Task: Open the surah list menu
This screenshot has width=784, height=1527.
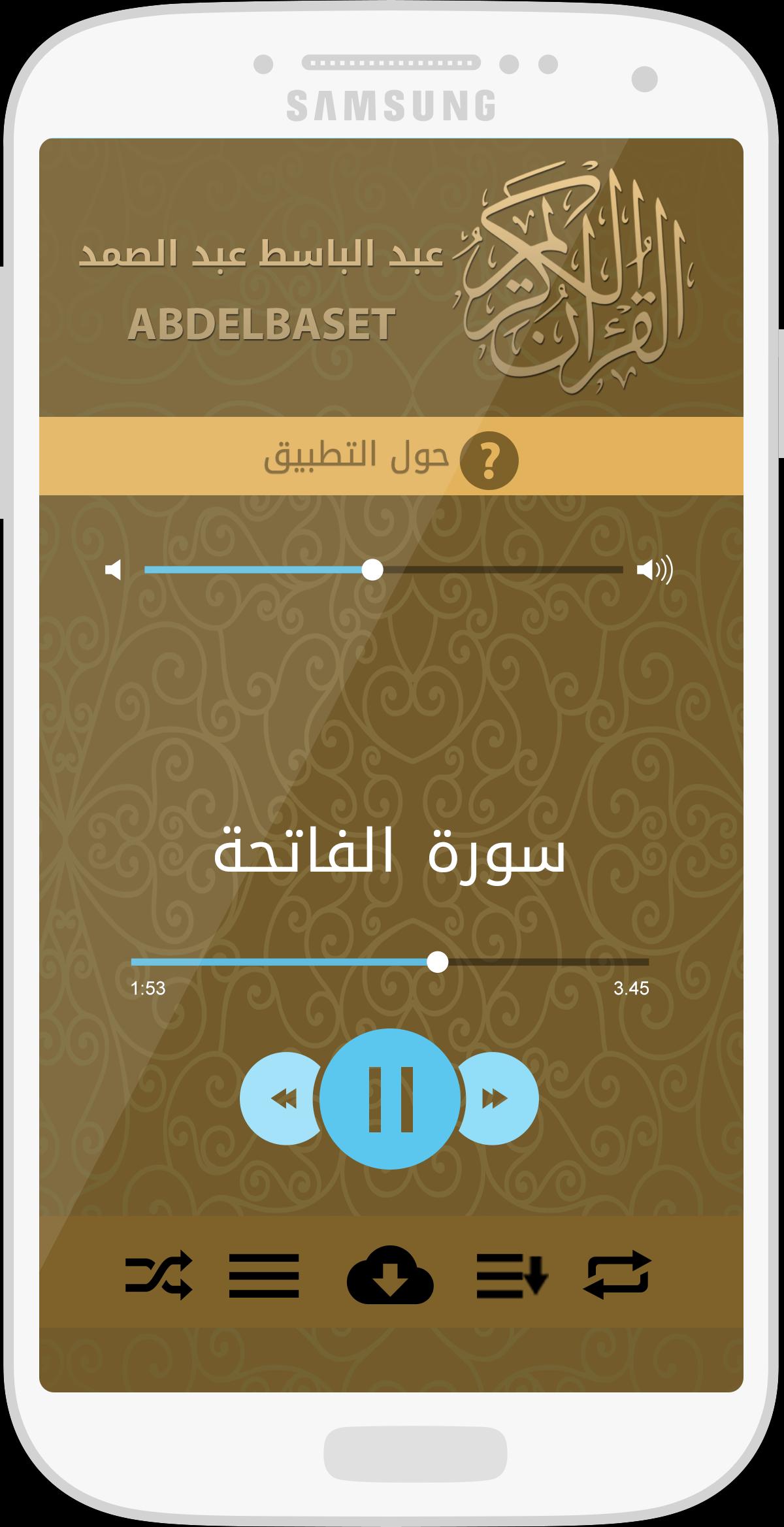Action: coord(264,1275)
